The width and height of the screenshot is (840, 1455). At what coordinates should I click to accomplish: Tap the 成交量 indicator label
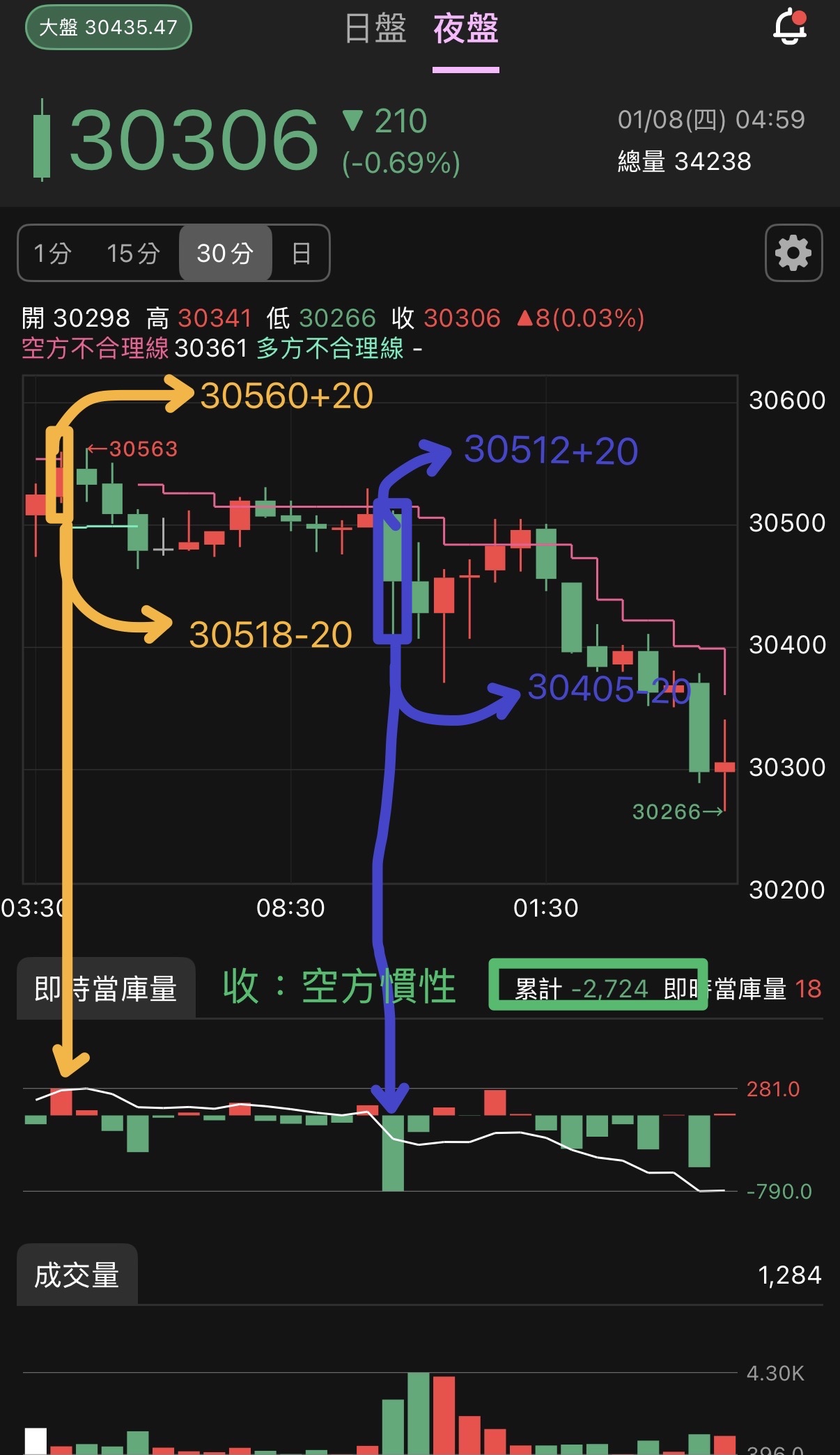[77, 1275]
